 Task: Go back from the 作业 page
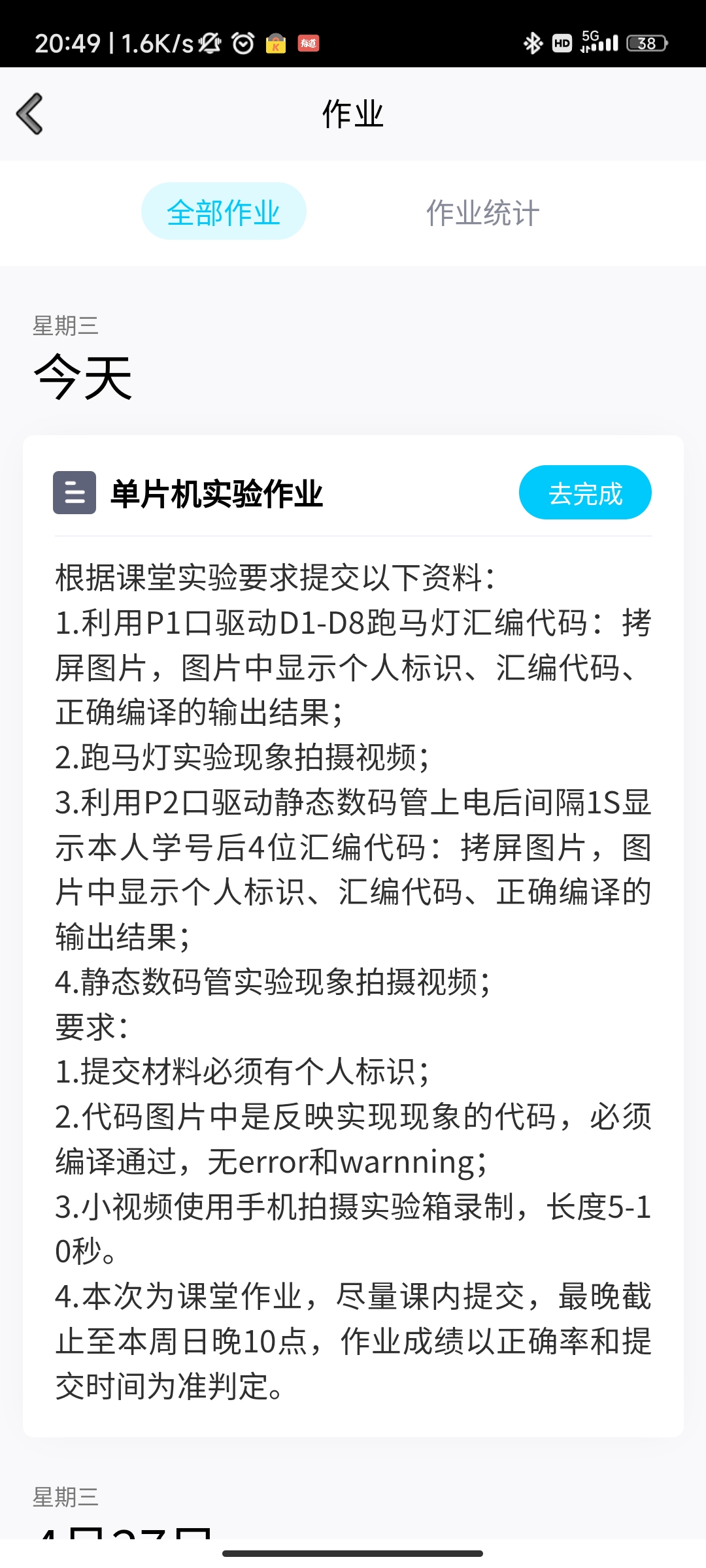(30, 114)
